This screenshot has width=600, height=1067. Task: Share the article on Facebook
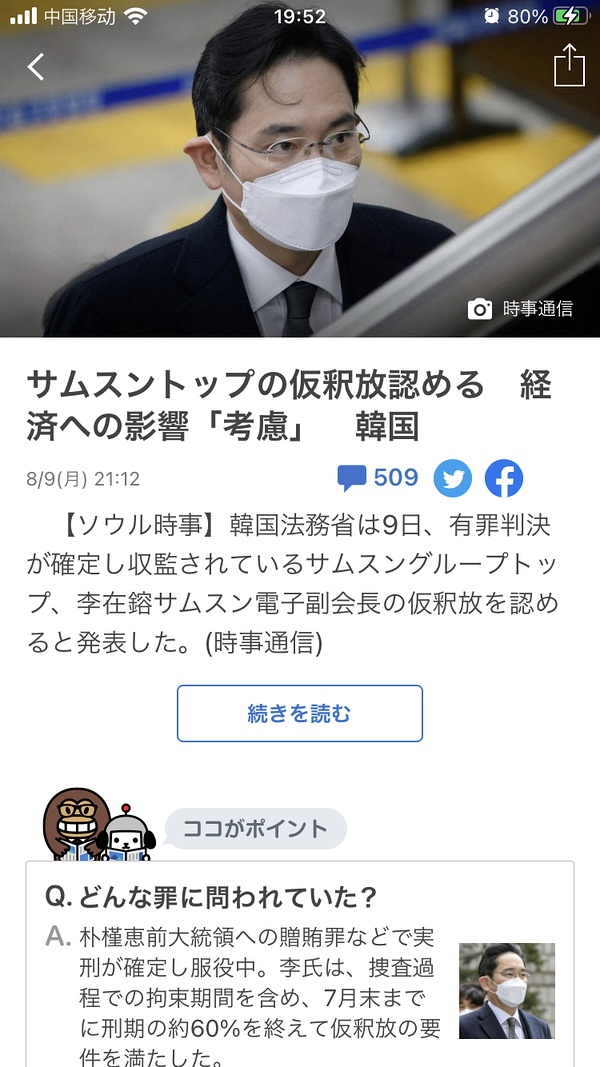504,479
